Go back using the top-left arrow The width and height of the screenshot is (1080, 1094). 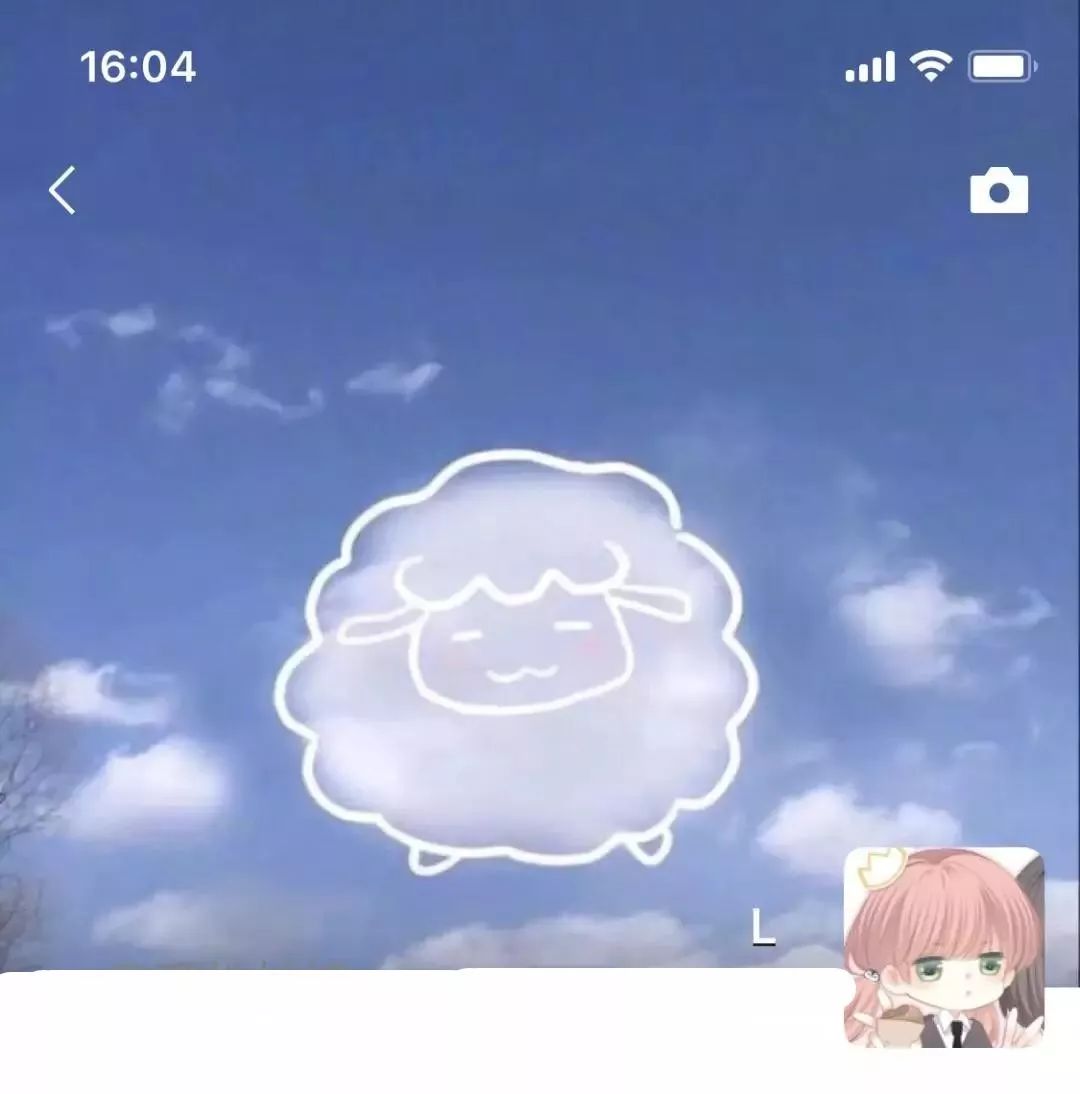pos(62,190)
